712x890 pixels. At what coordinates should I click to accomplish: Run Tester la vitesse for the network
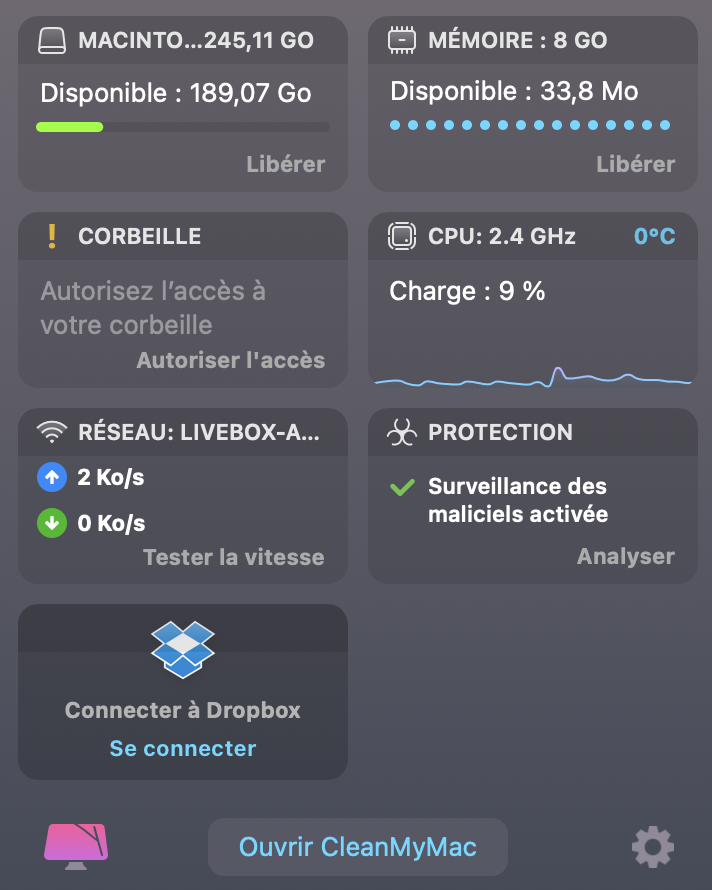point(233,557)
